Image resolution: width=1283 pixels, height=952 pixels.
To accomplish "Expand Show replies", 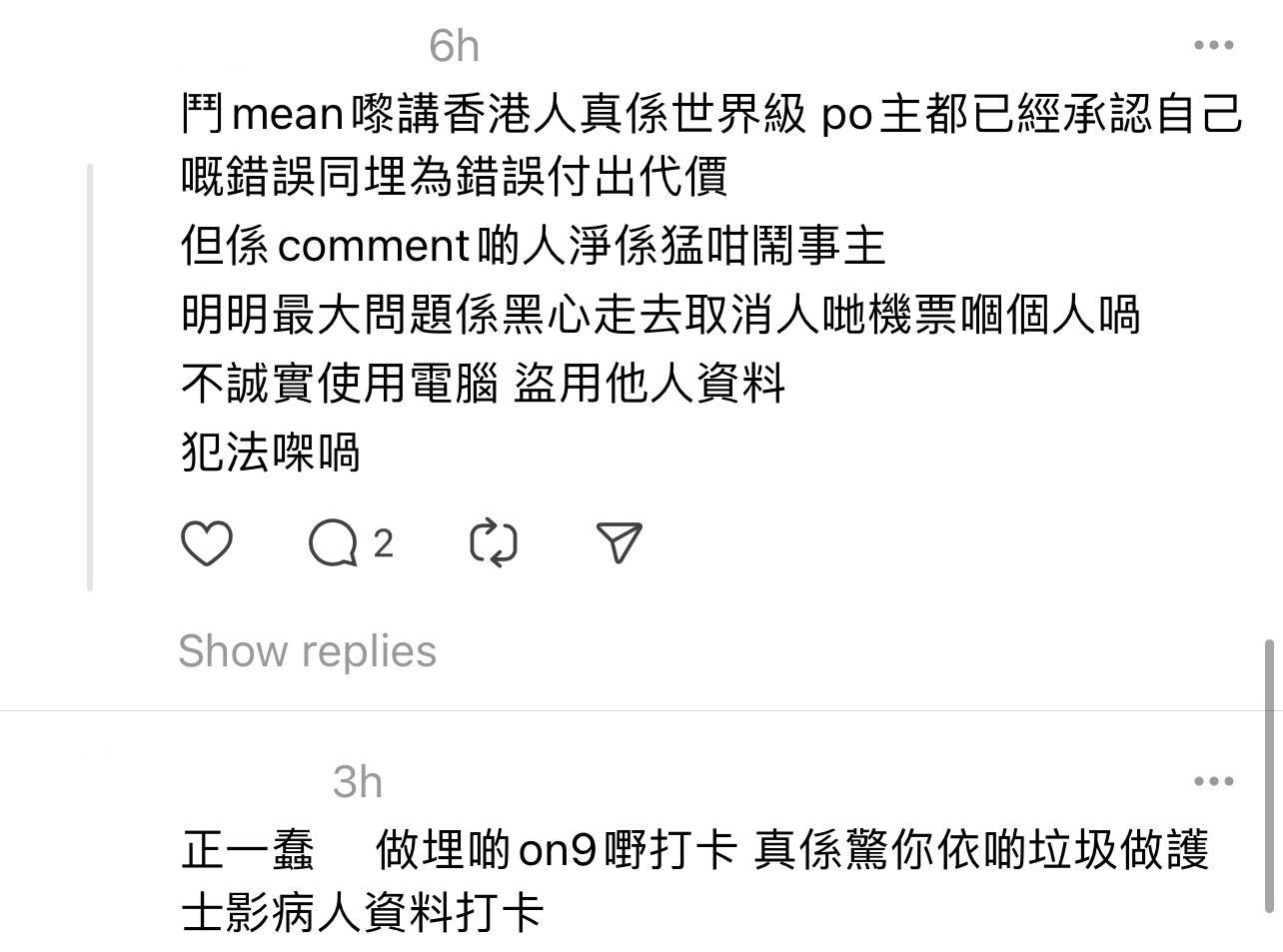I will click(307, 651).
